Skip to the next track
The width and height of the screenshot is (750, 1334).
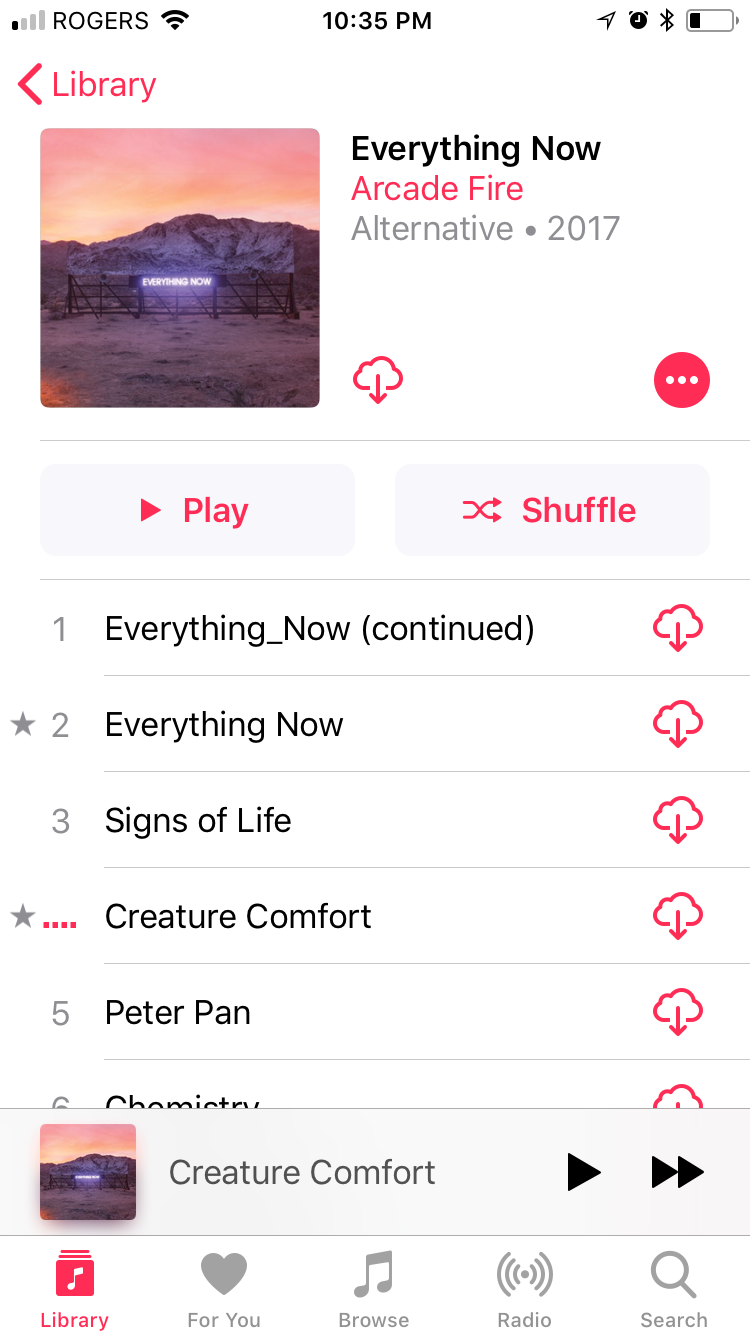tap(677, 1172)
